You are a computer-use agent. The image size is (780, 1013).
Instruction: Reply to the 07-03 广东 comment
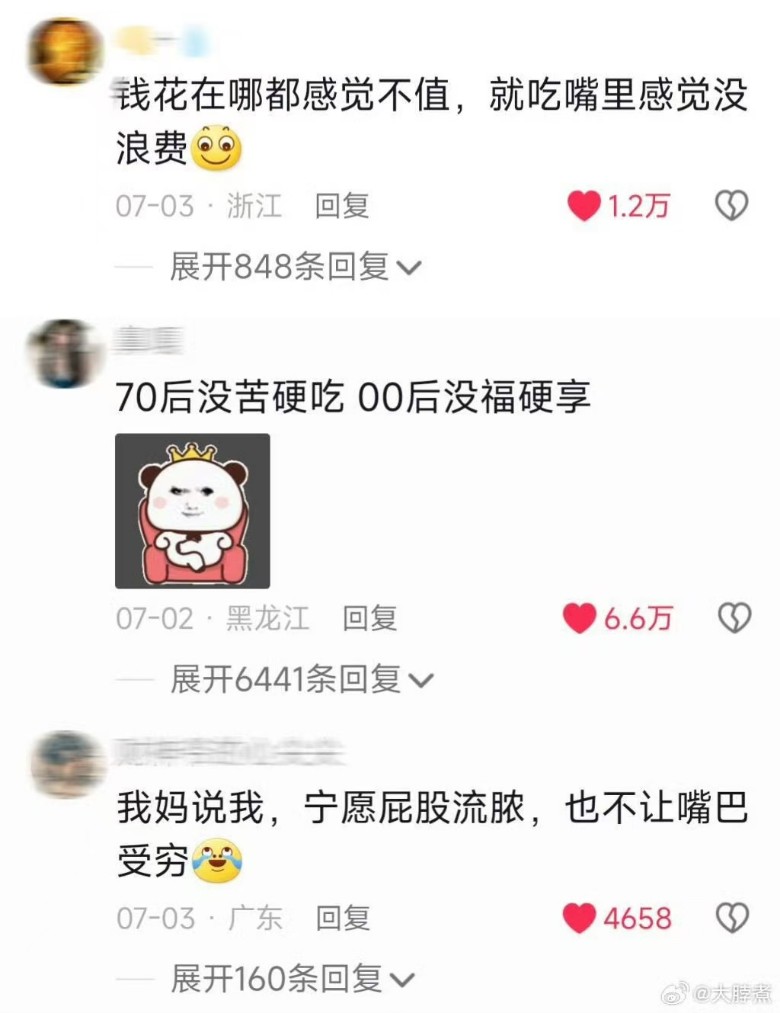tap(343, 918)
